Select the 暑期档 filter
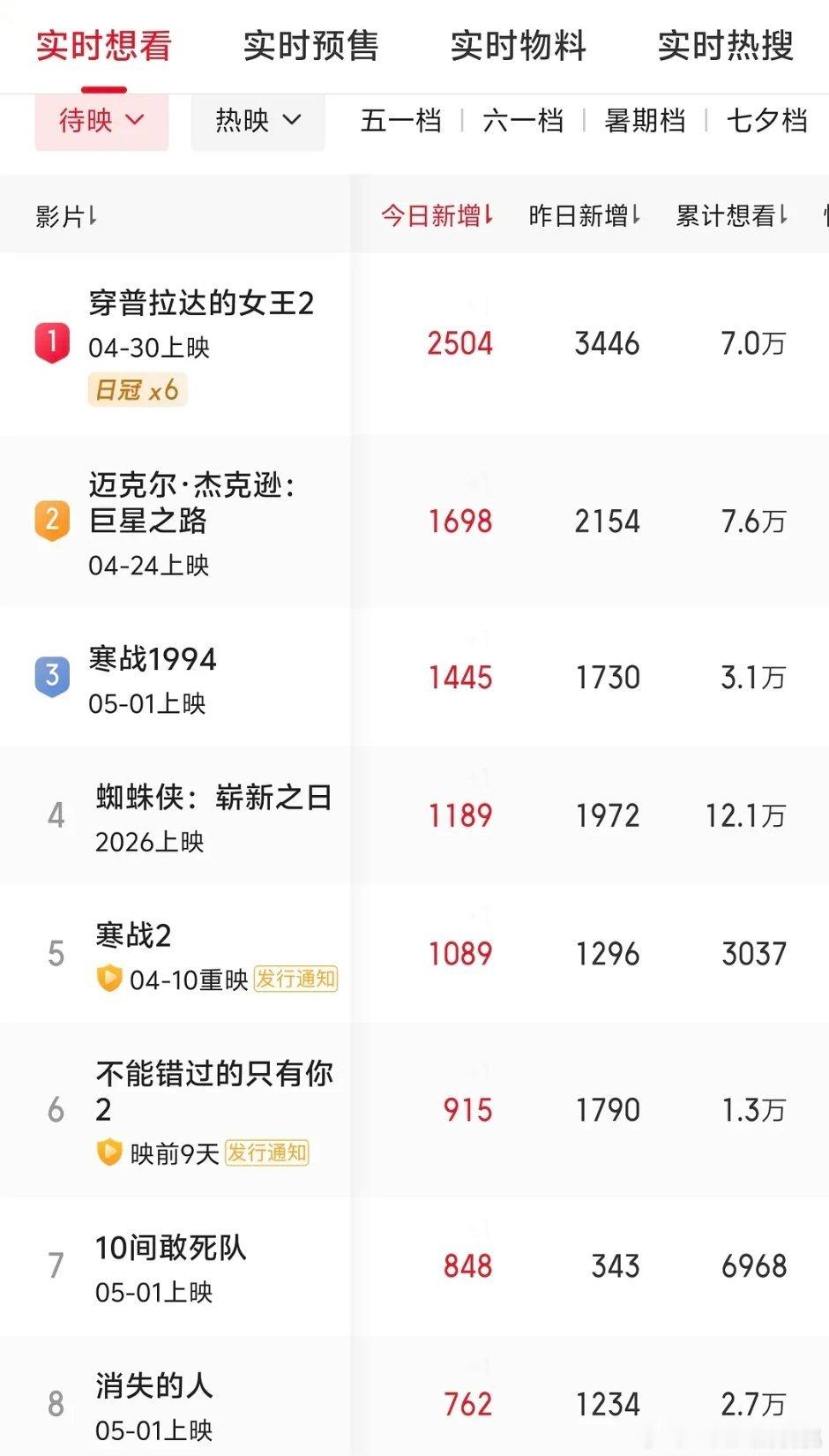 [643, 122]
